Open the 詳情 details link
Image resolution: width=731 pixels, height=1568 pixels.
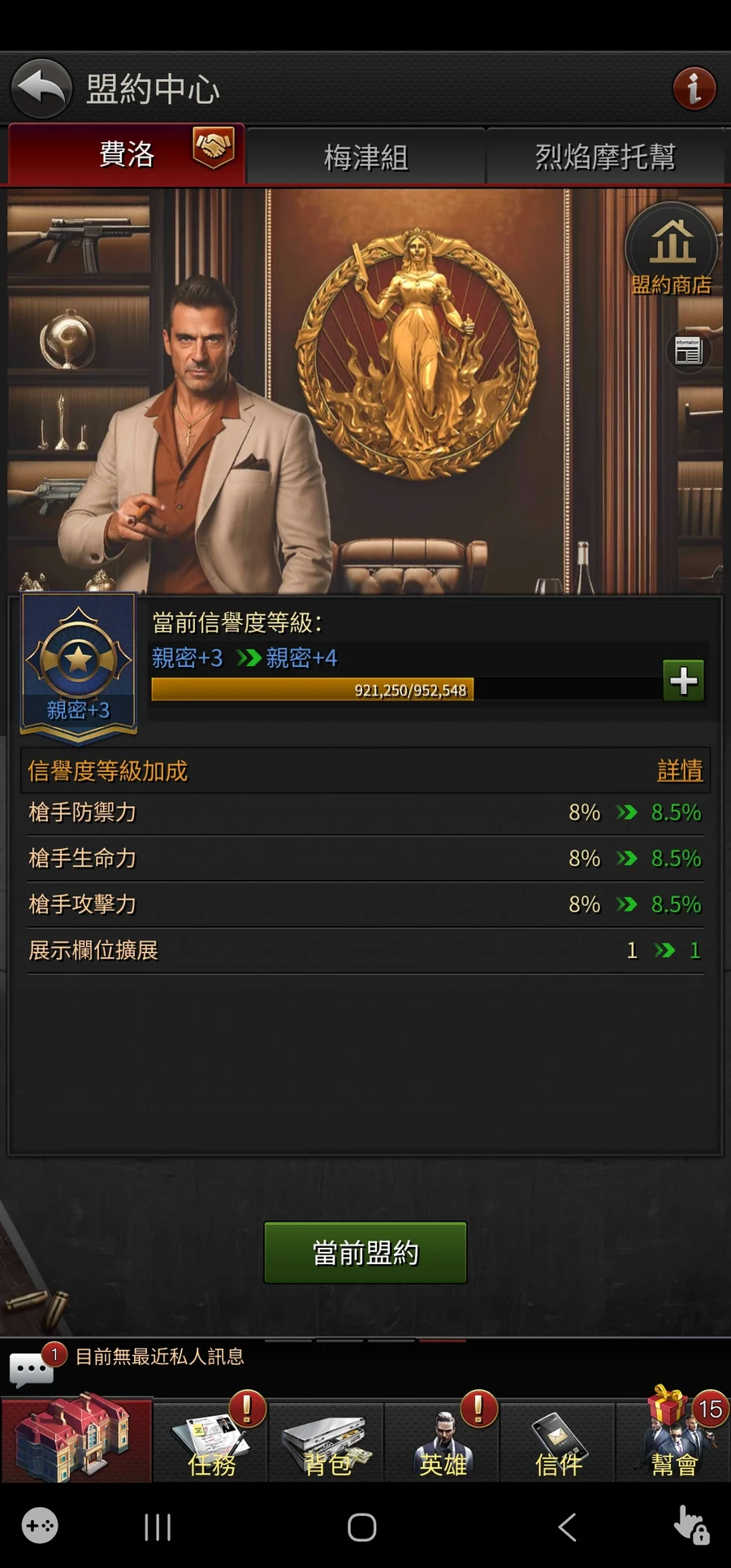[679, 770]
